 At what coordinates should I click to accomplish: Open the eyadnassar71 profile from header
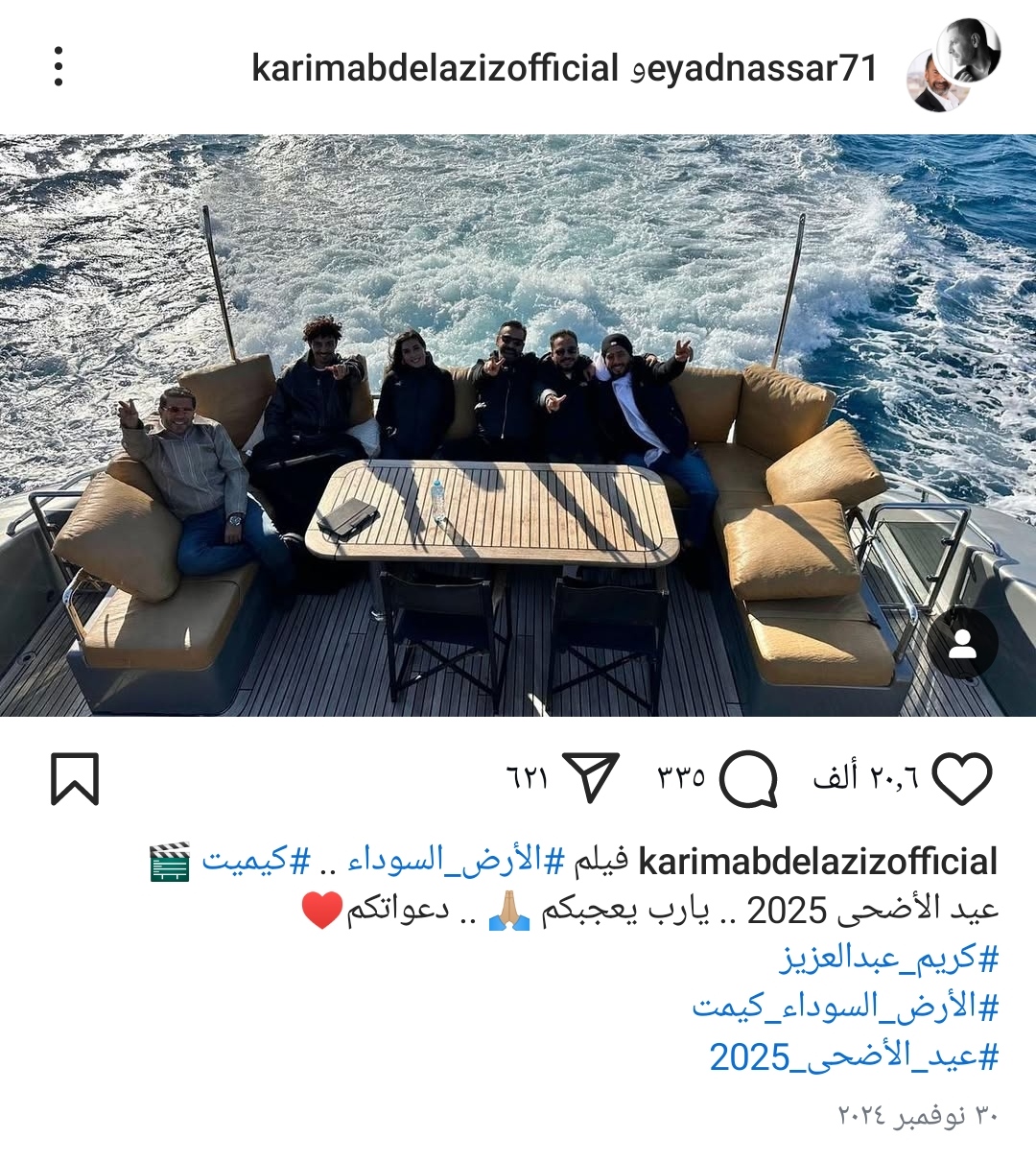click(x=762, y=68)
